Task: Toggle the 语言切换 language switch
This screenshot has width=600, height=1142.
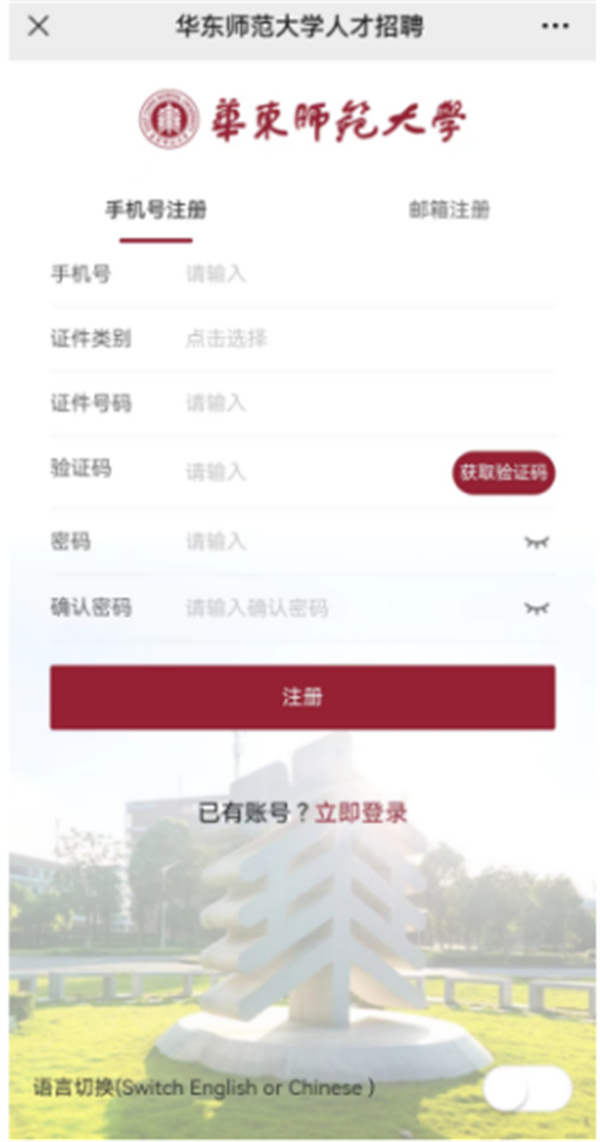Action: tap(527, 1090)
